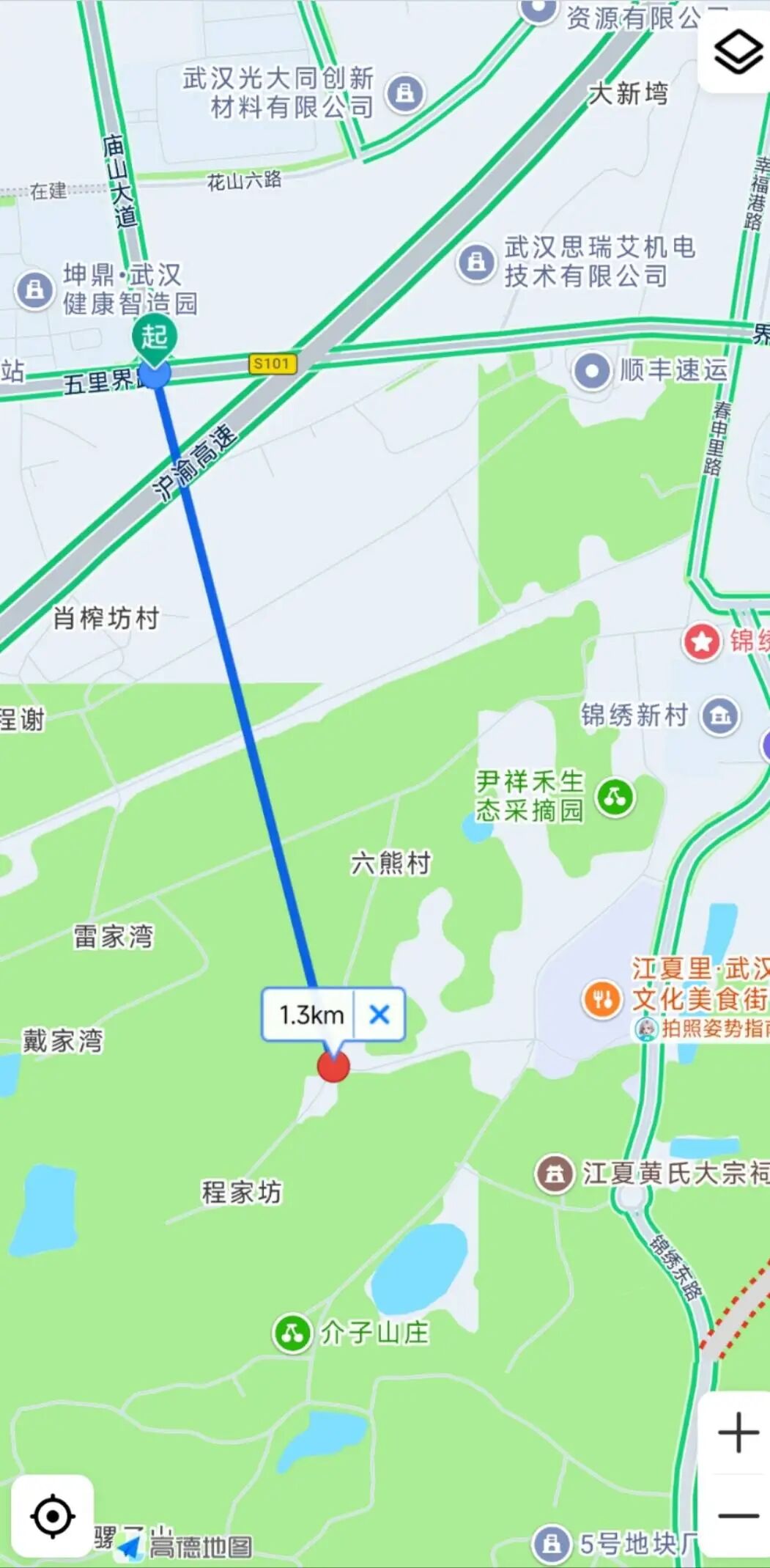Dismiss the 1.3km distance measurement

point(380,1015)
